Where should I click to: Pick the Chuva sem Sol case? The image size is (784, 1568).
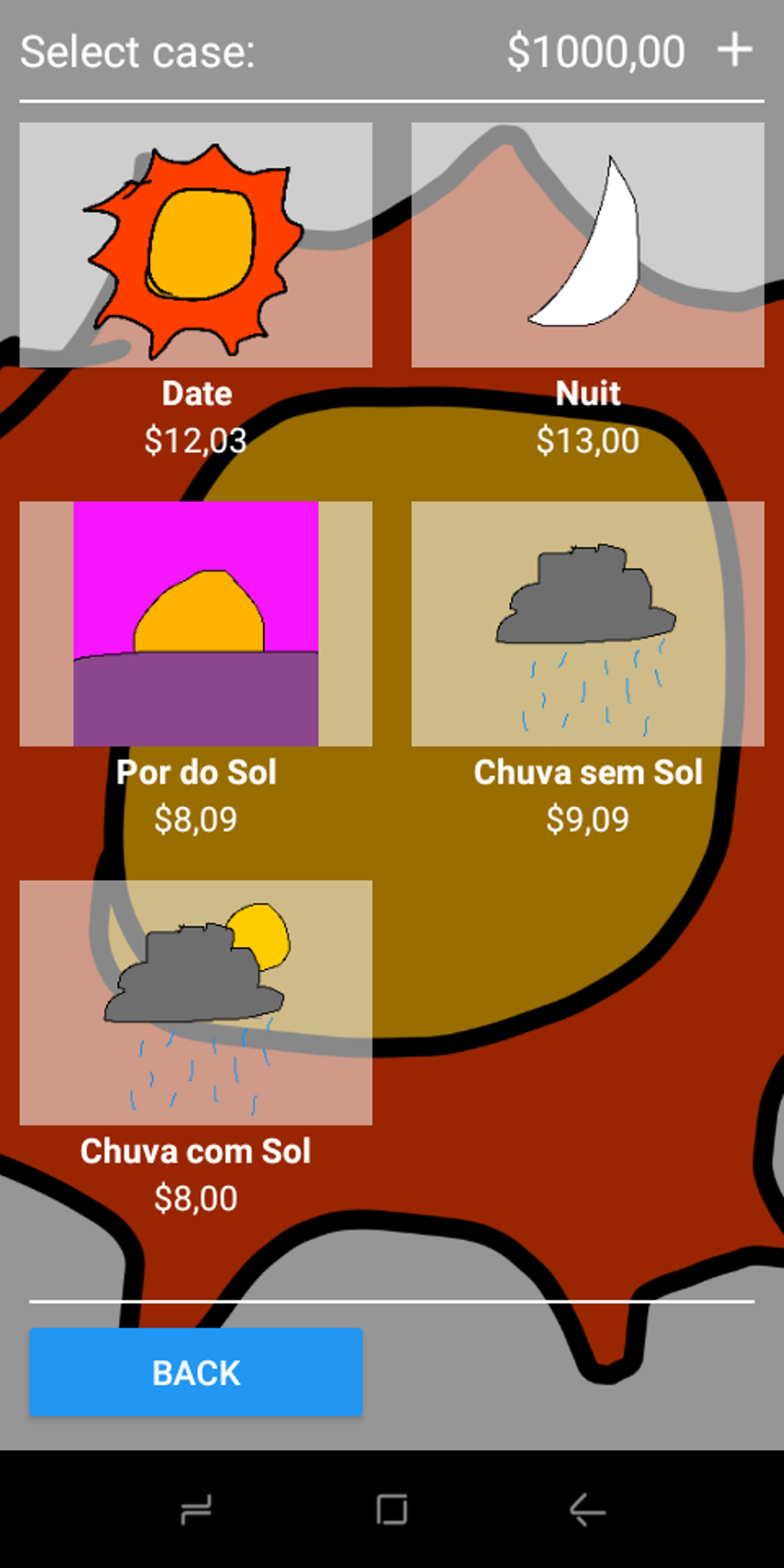(588, 623)
